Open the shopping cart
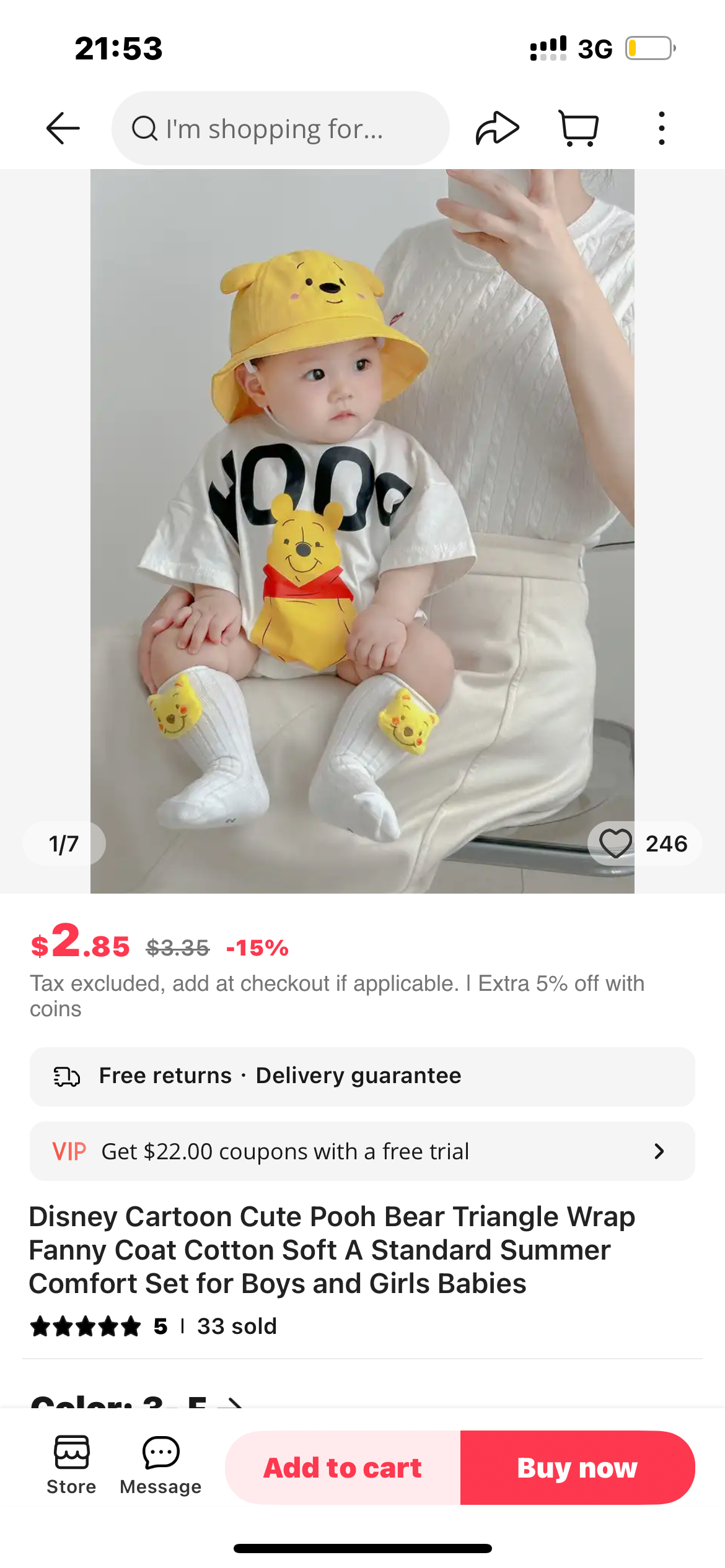The height and width of the screenshot is (1568, 725). click(579, 128)
